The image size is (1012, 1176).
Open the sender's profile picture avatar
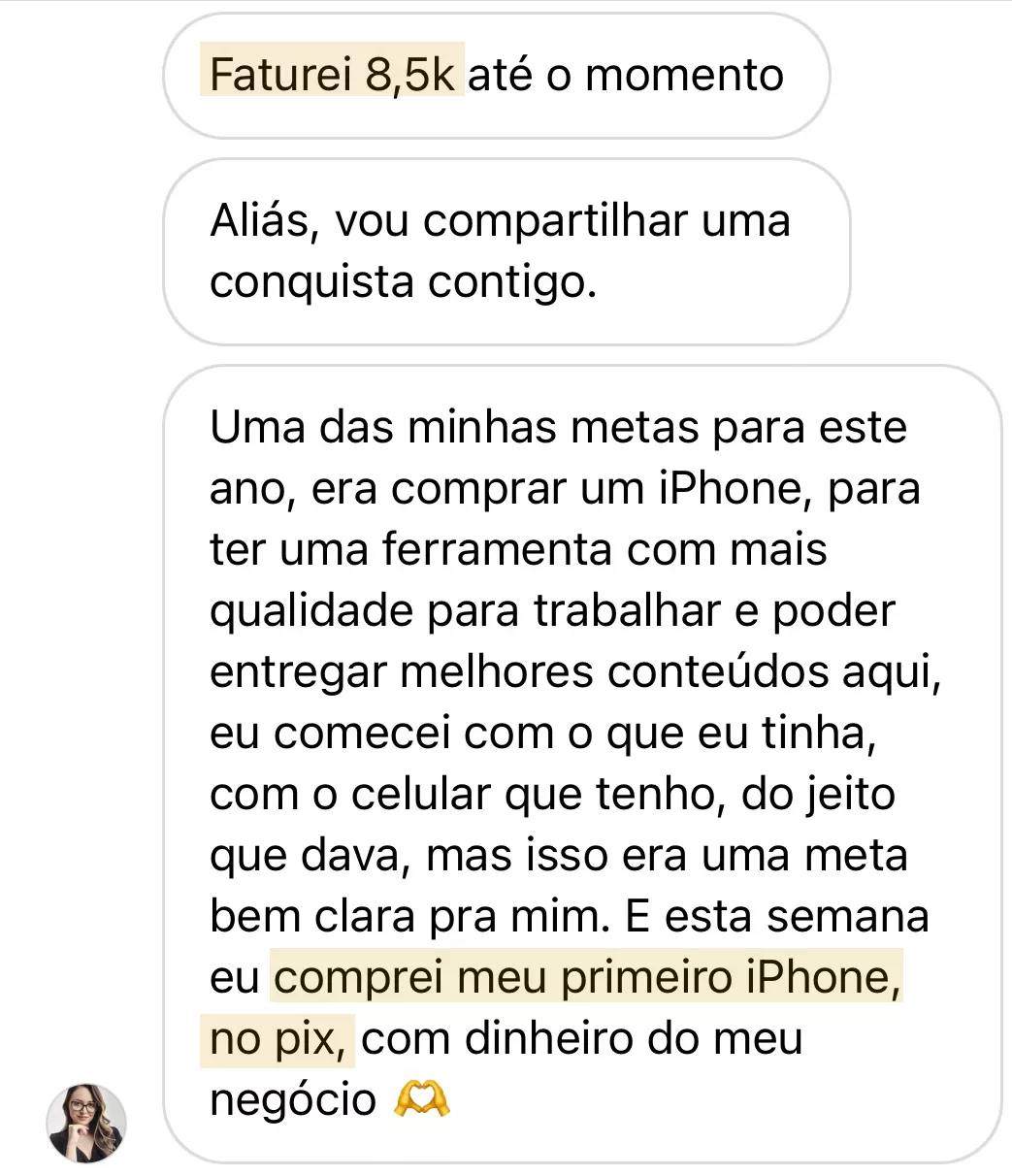86,1123
